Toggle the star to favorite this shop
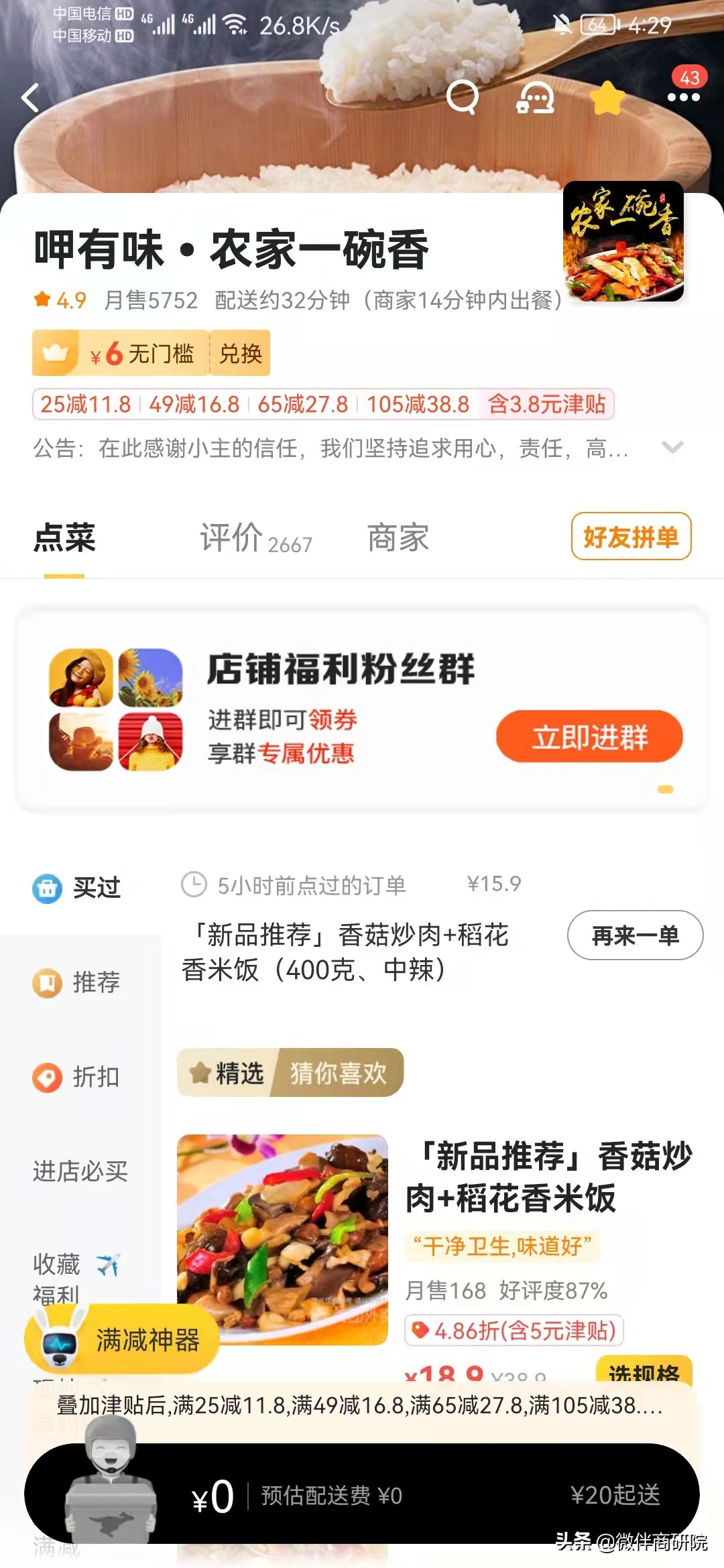This screenshot has width=724, height=1568. coord(608,98)
